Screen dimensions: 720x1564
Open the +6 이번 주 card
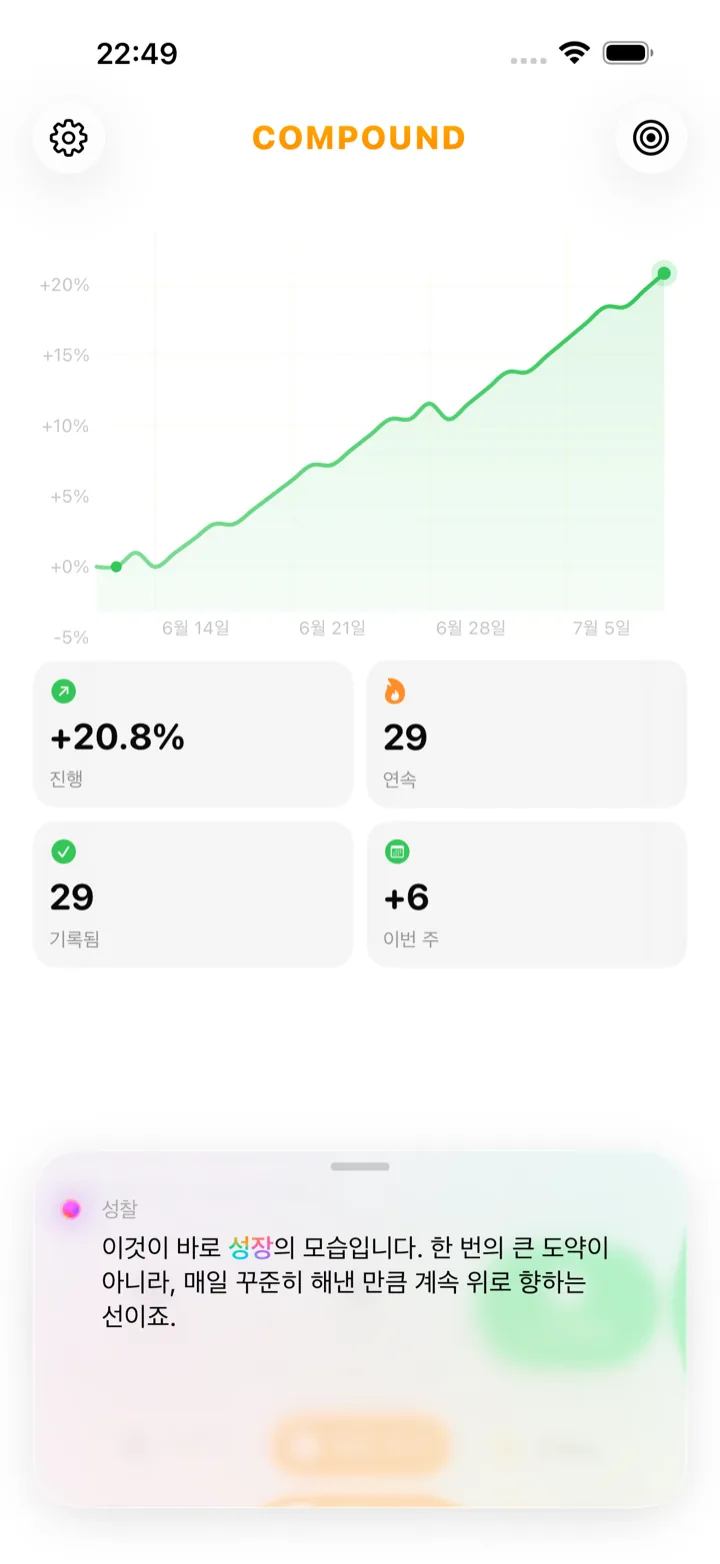click(527, 895)
